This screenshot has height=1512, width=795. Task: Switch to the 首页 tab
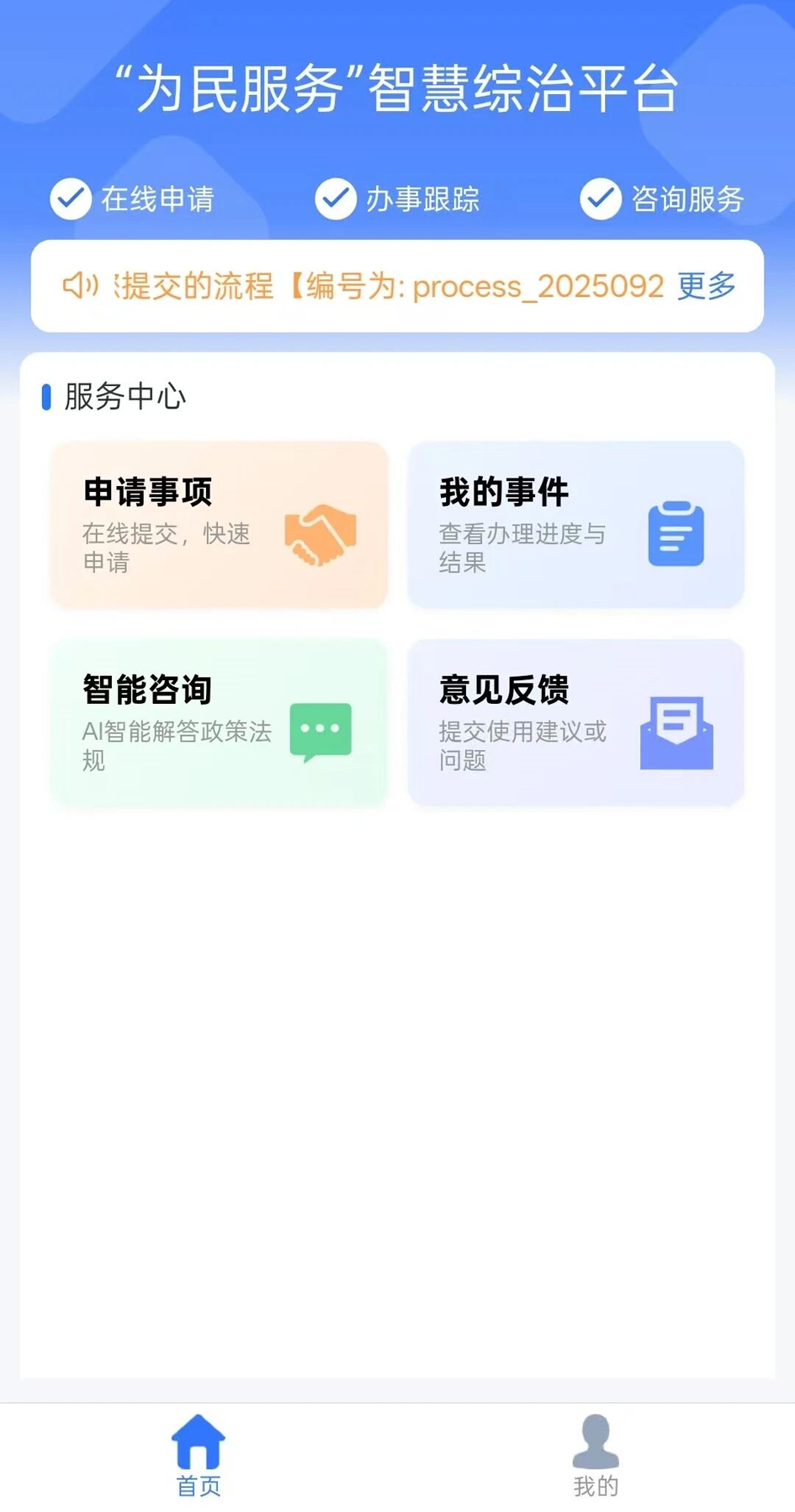[199, 1455]
